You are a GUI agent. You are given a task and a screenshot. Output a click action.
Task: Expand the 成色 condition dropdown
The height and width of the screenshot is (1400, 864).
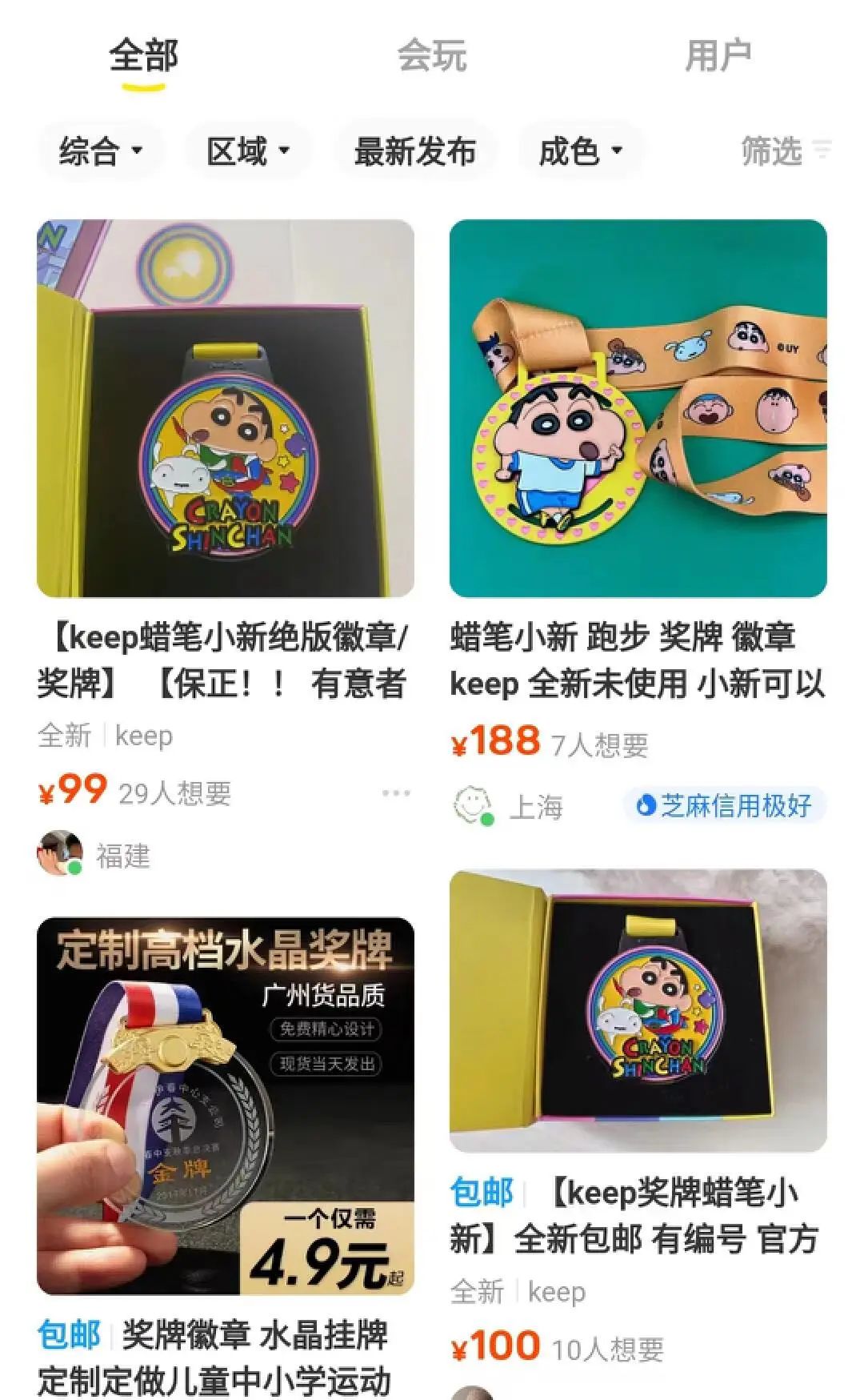pos(581,150)
